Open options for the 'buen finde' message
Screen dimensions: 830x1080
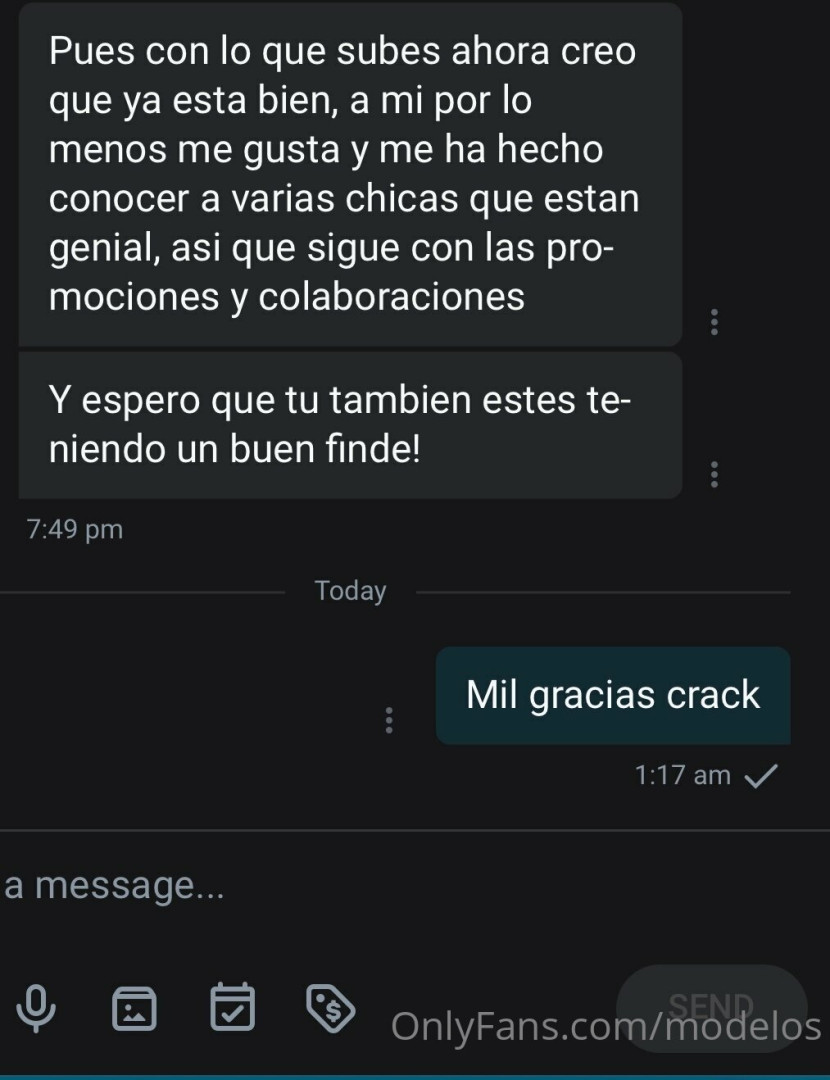coord(713,474)
